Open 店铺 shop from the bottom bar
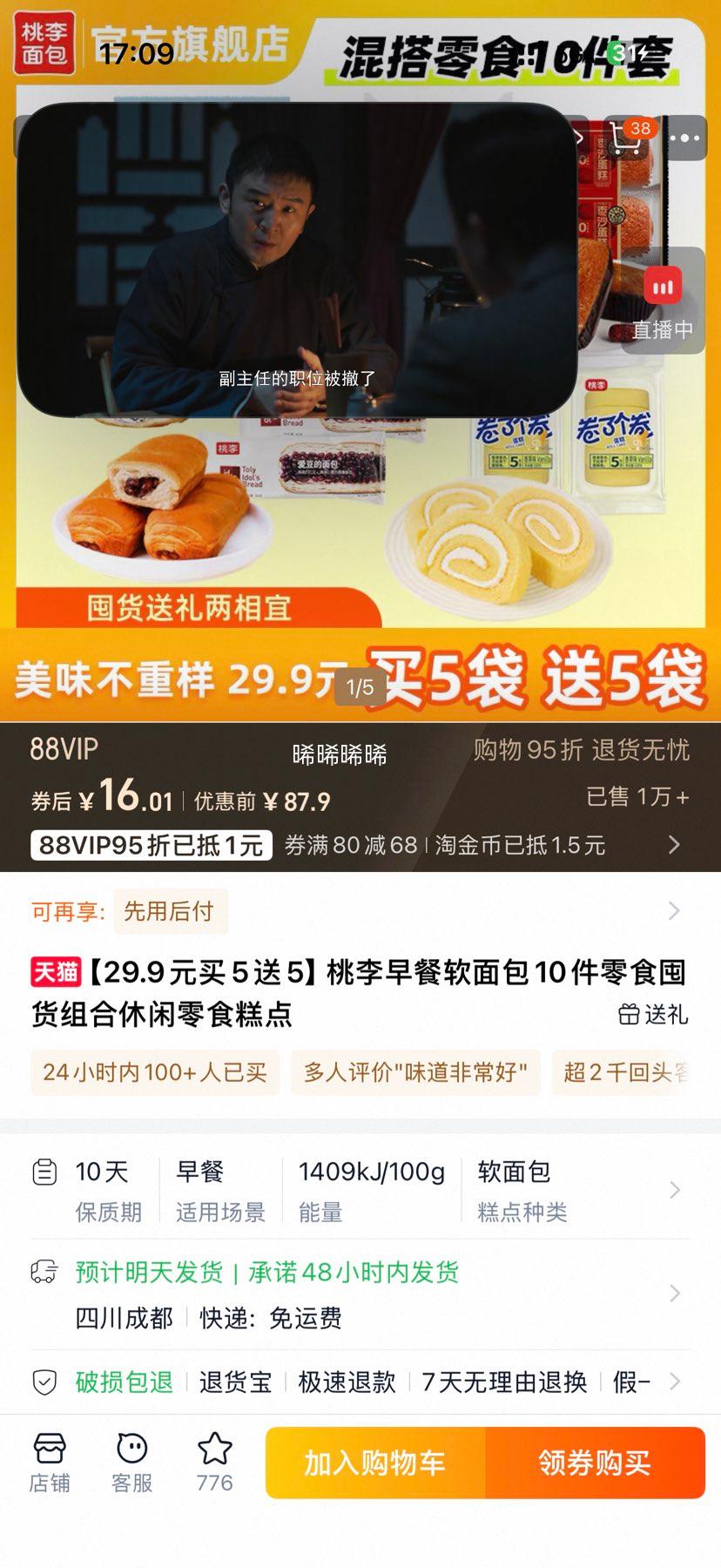Screen dimensions: 721x1568 click(50, 1462)
